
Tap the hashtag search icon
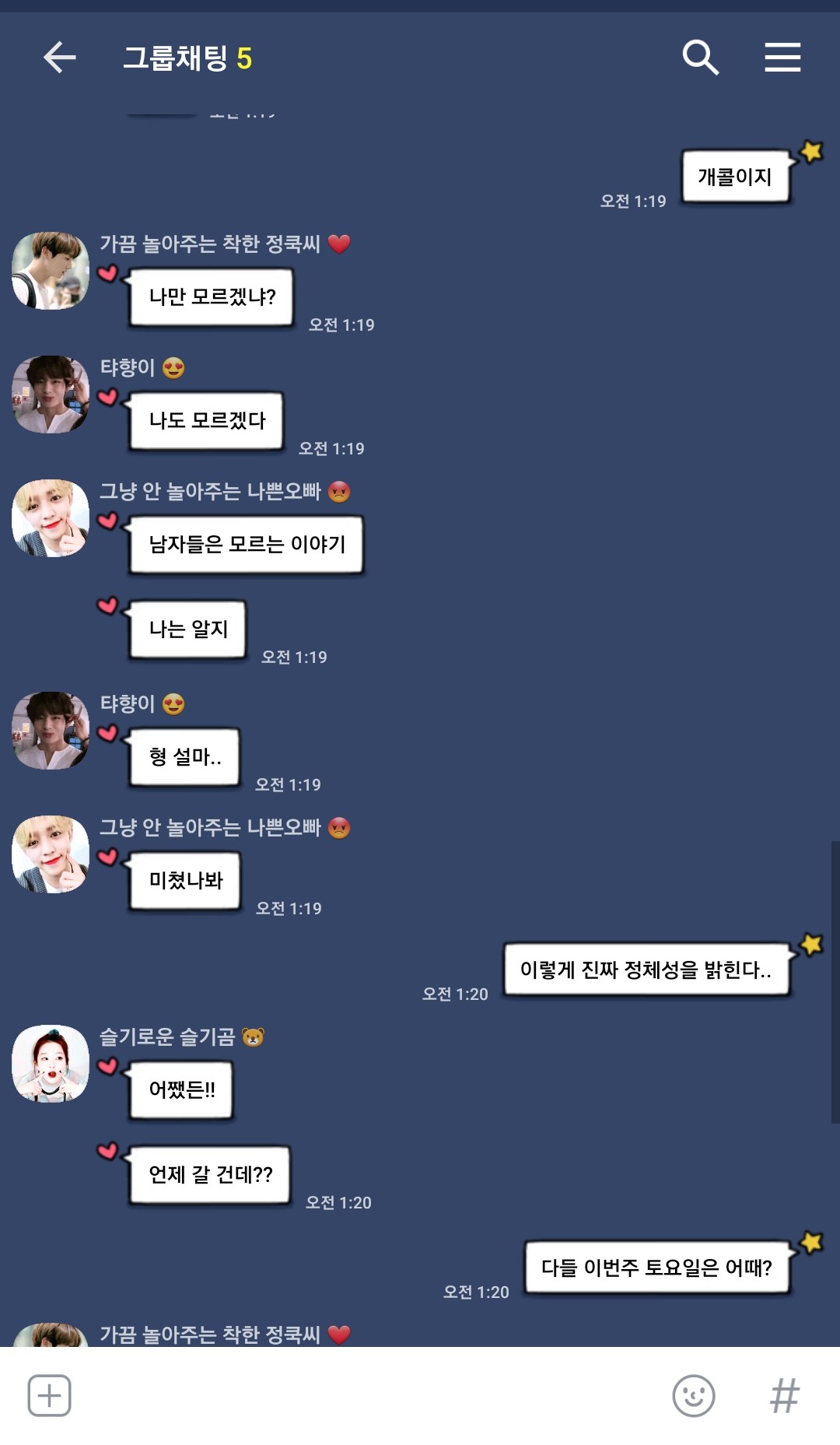click(784, 1395)
